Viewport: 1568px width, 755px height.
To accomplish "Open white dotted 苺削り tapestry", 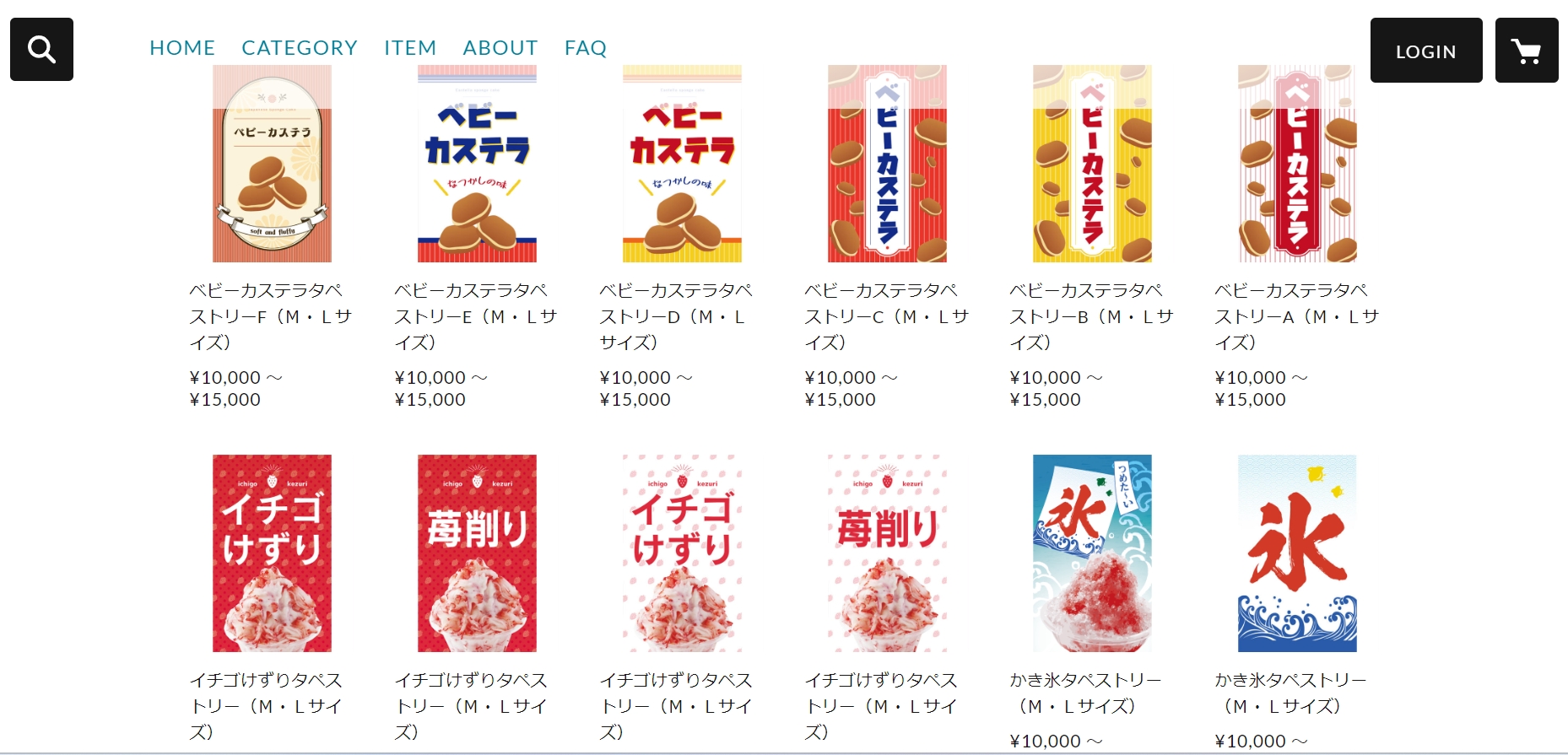I will (x=887, y=553).
